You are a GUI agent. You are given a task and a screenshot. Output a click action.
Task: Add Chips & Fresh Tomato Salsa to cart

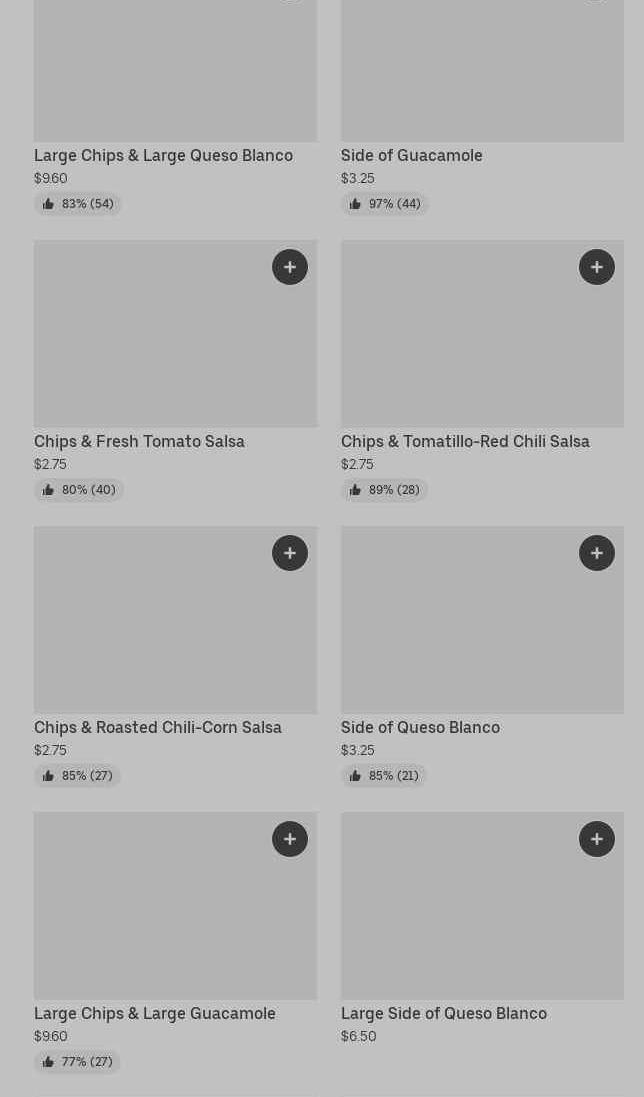(289, 267)
